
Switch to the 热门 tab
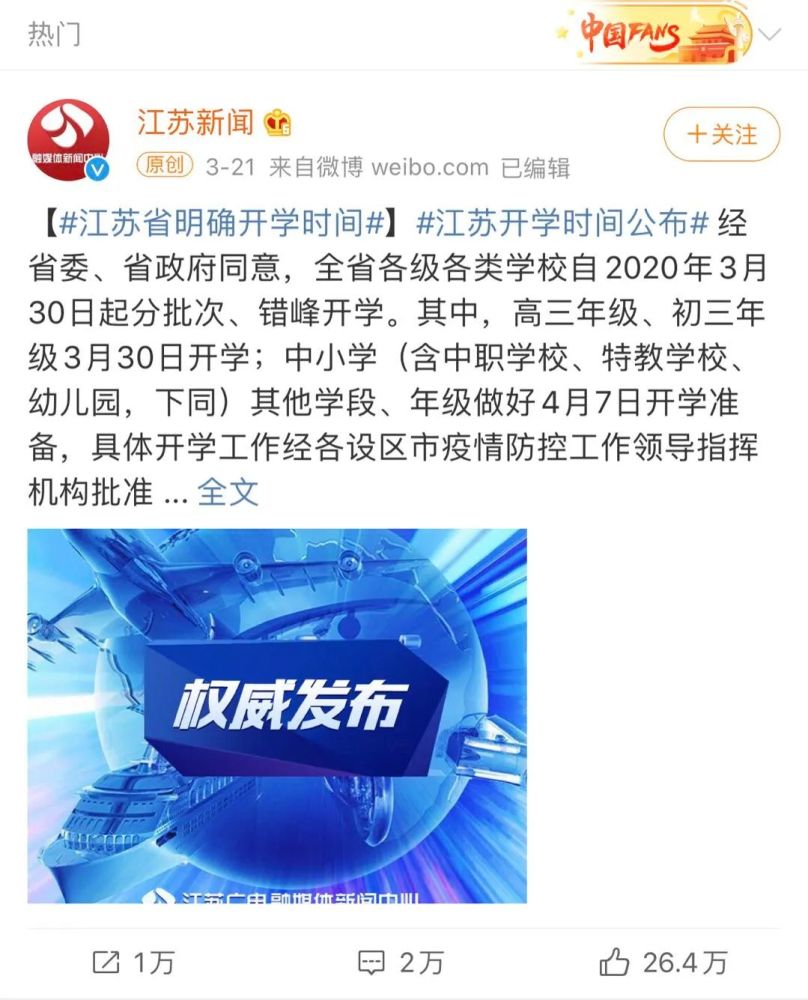click(51, 33)
